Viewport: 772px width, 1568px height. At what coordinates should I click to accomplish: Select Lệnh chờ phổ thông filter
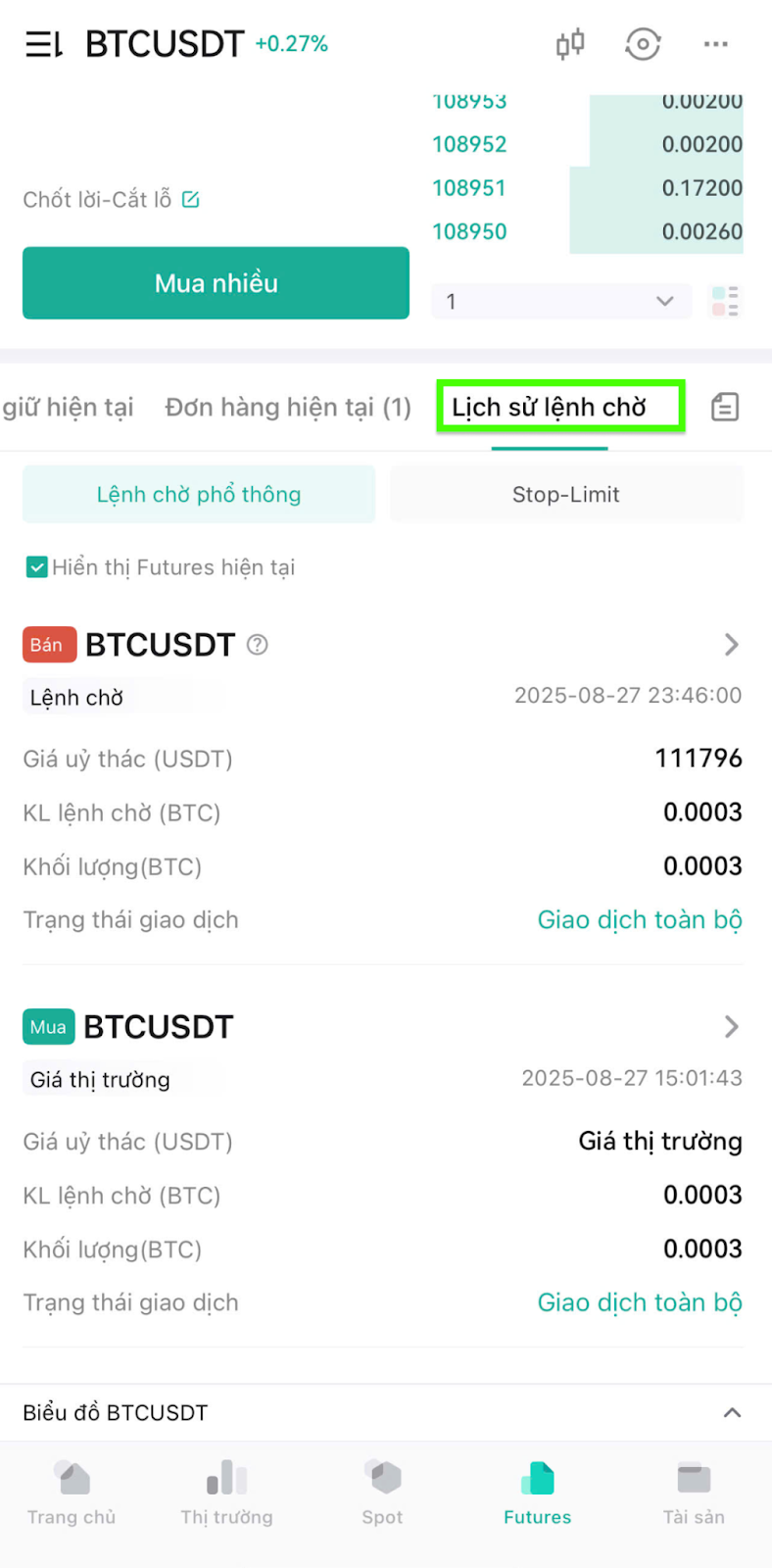199,494
